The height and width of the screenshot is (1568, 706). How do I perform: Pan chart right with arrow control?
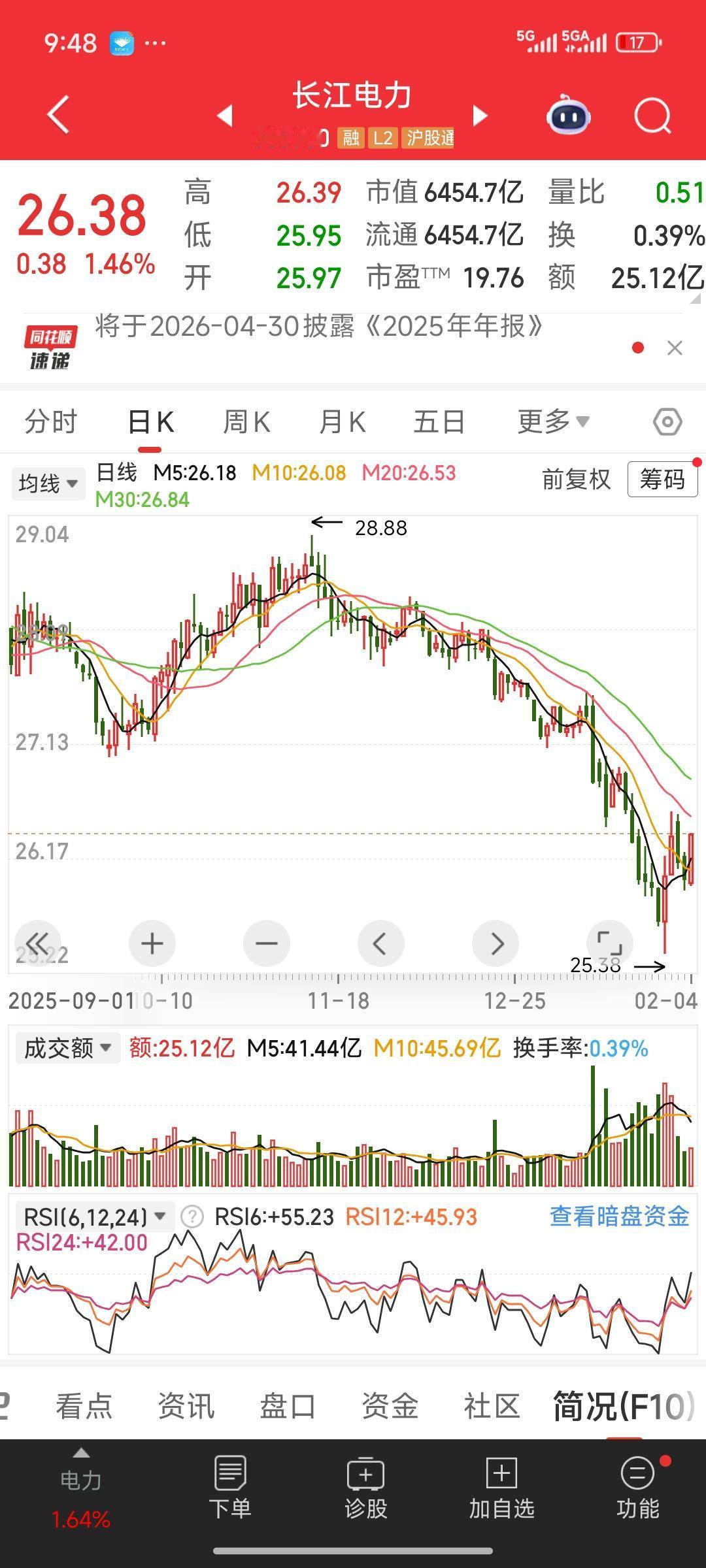[496, 943]
